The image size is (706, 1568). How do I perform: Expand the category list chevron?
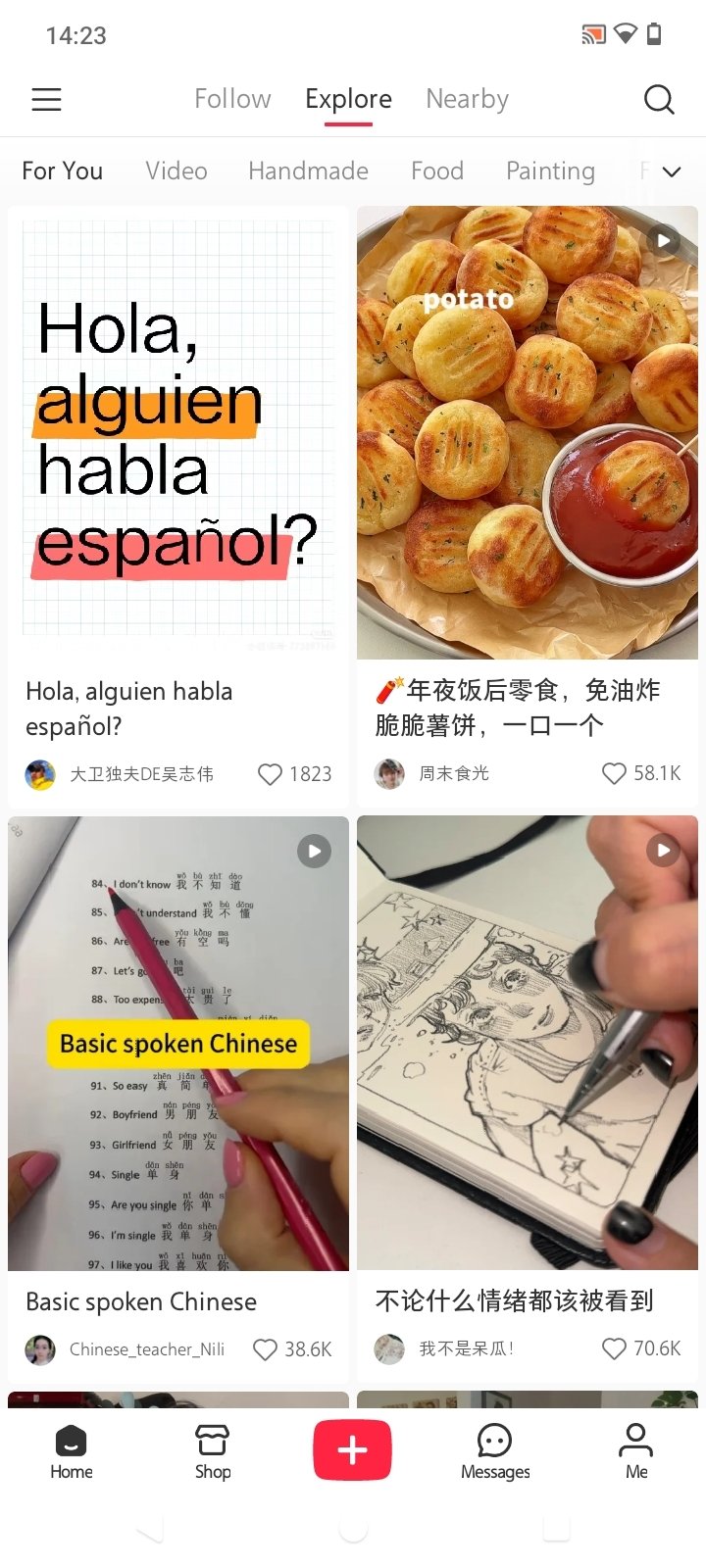tap(672, 171)
